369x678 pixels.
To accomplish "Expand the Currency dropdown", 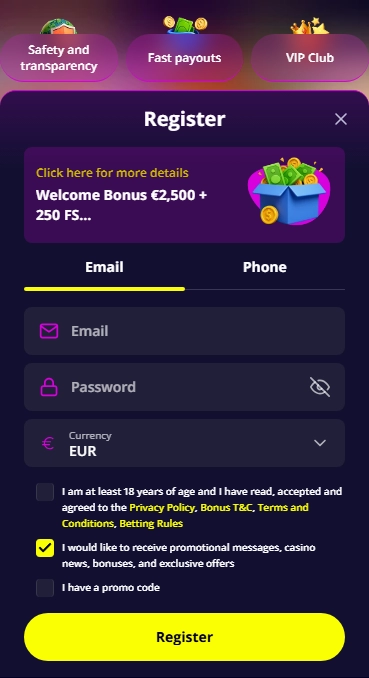I will (x=184, y=443).
